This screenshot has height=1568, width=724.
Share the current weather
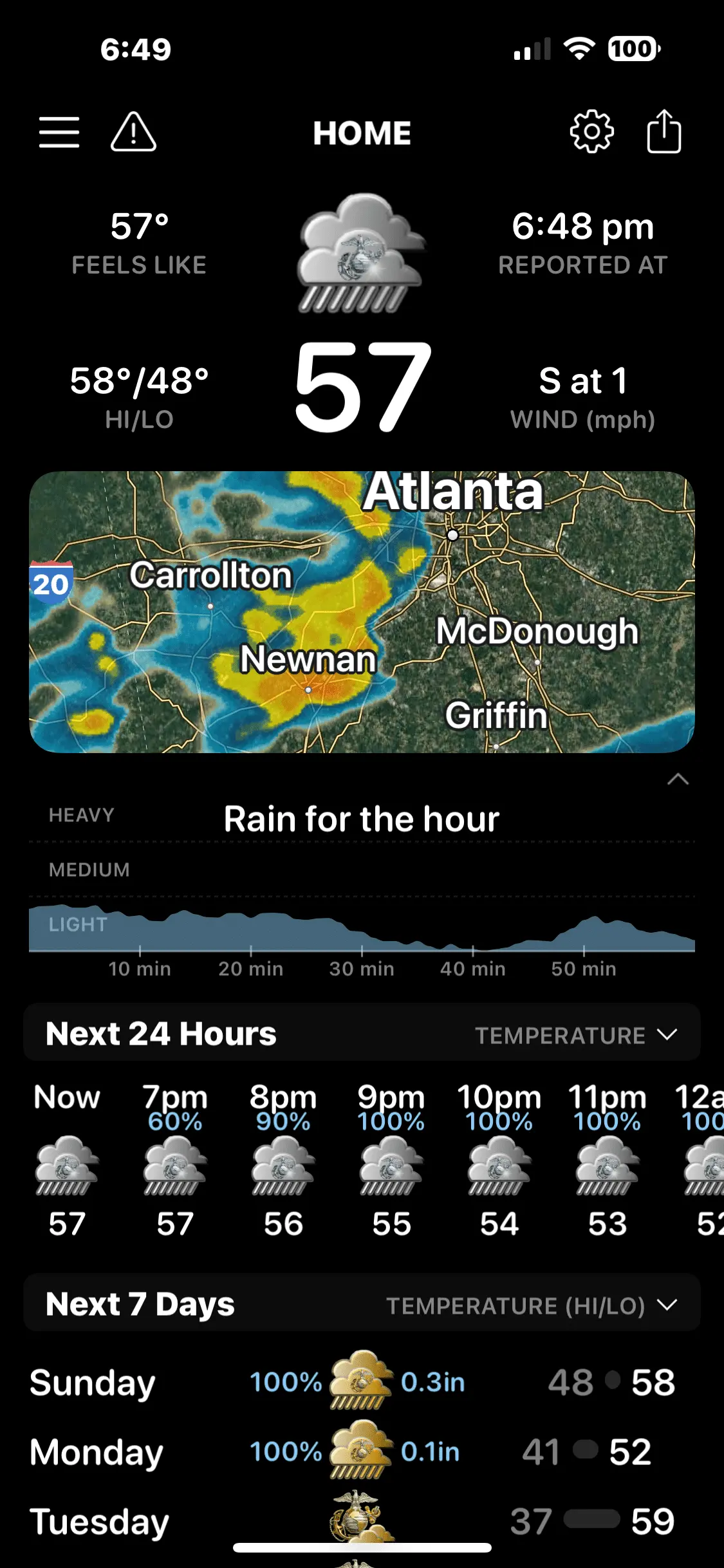tap(664, 132)
